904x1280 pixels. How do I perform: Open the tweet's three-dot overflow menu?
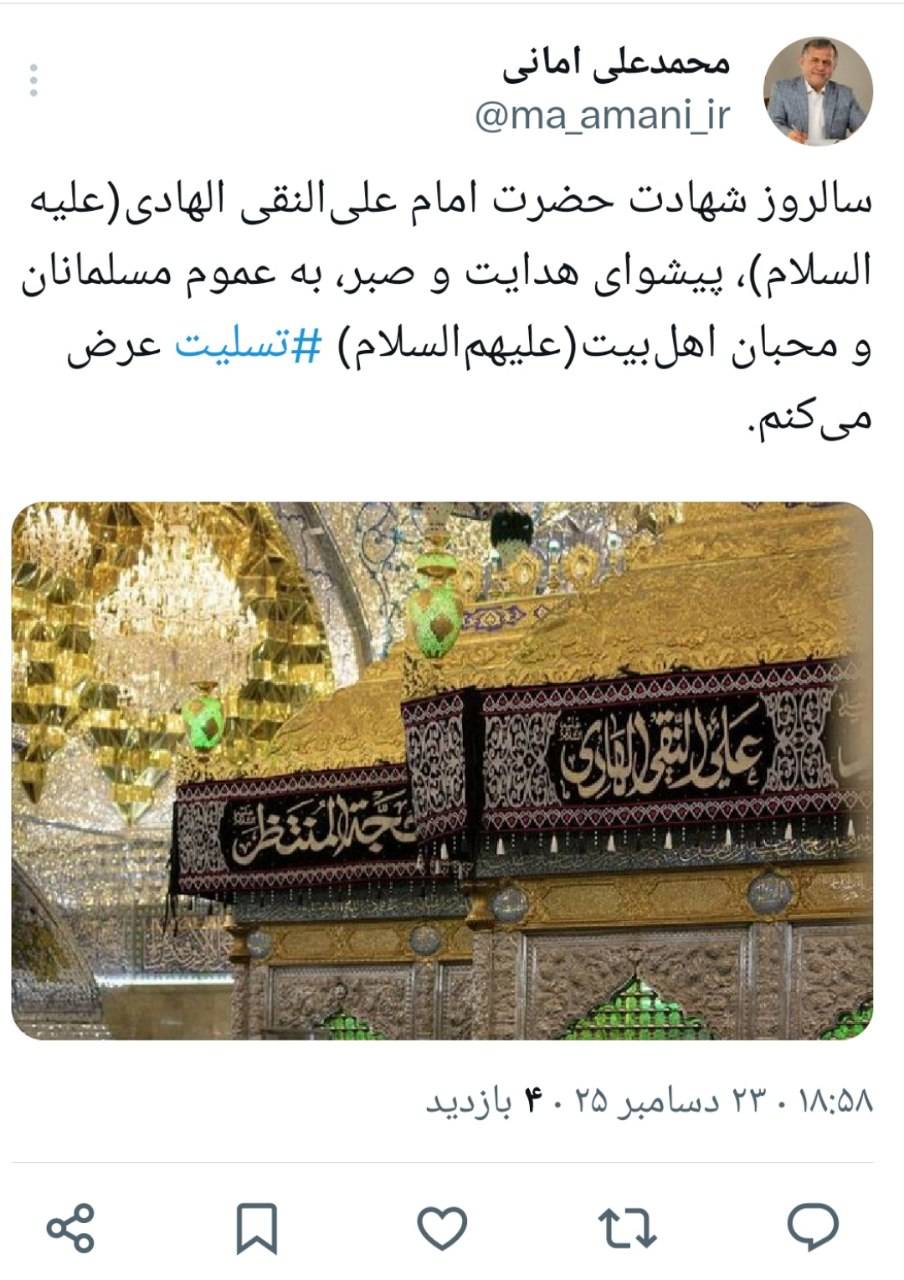click(x=34, y=80)
